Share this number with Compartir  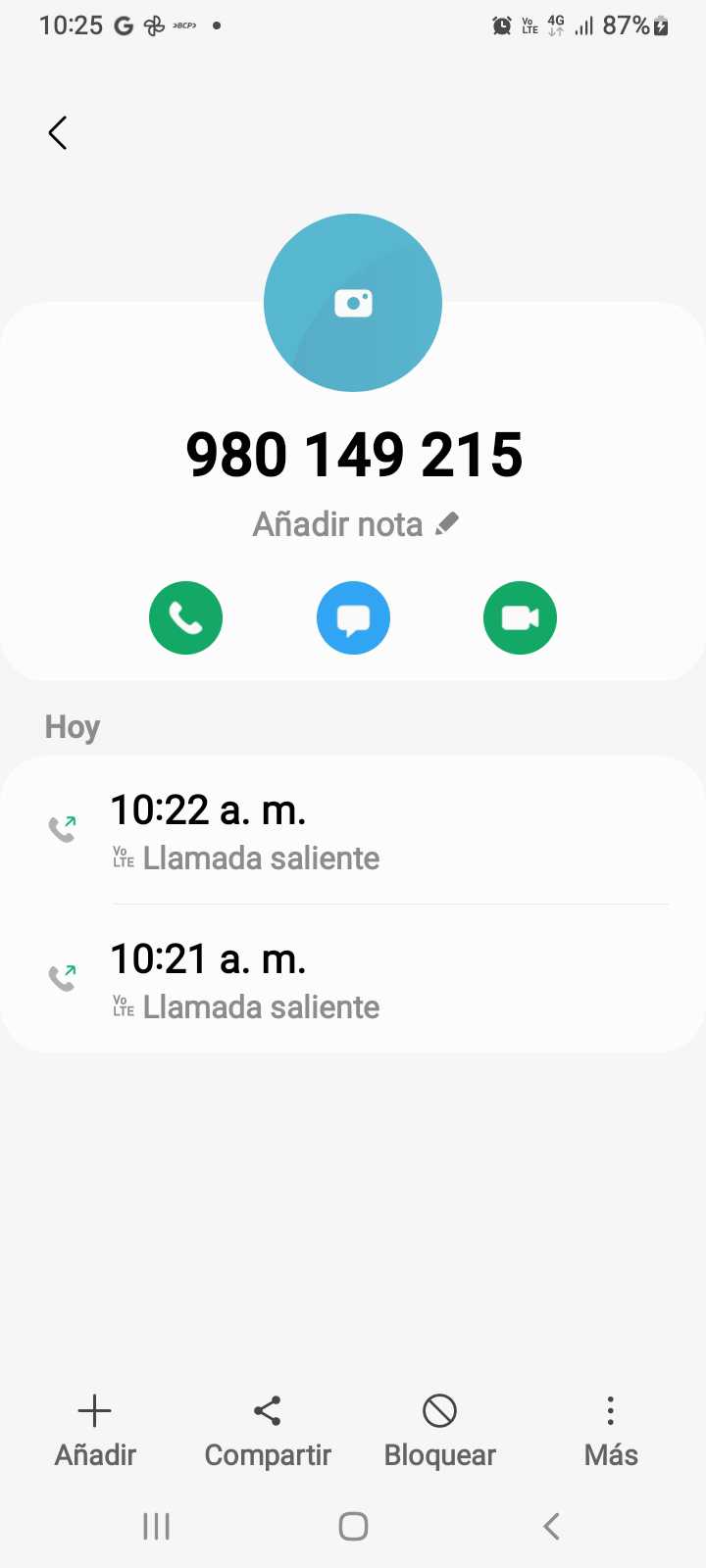coord(268,1431)
